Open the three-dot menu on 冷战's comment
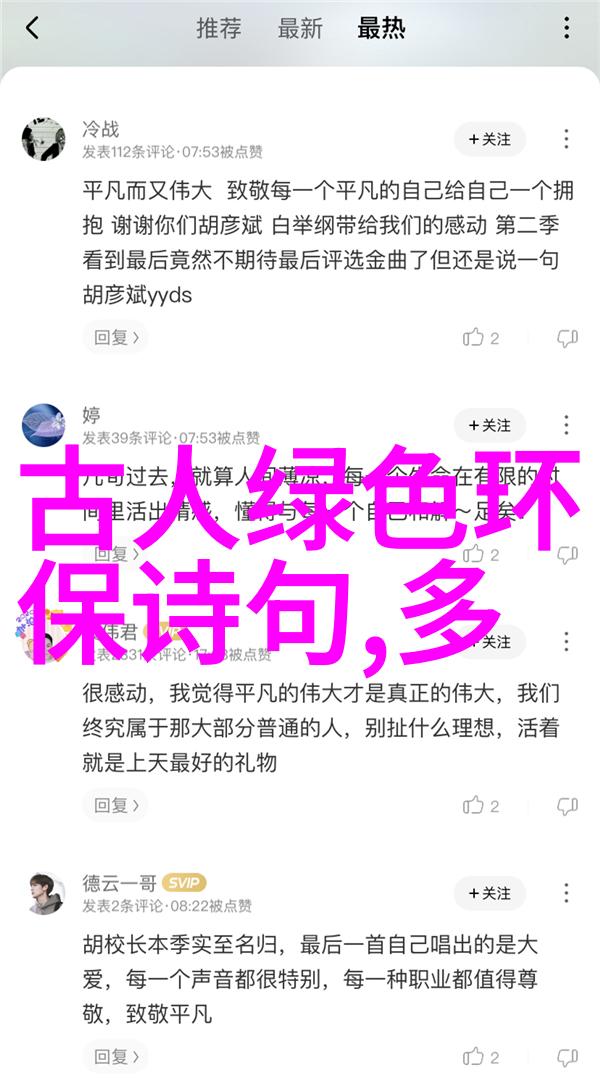Viewport: 600px width, 1083px height. (566, 140)
